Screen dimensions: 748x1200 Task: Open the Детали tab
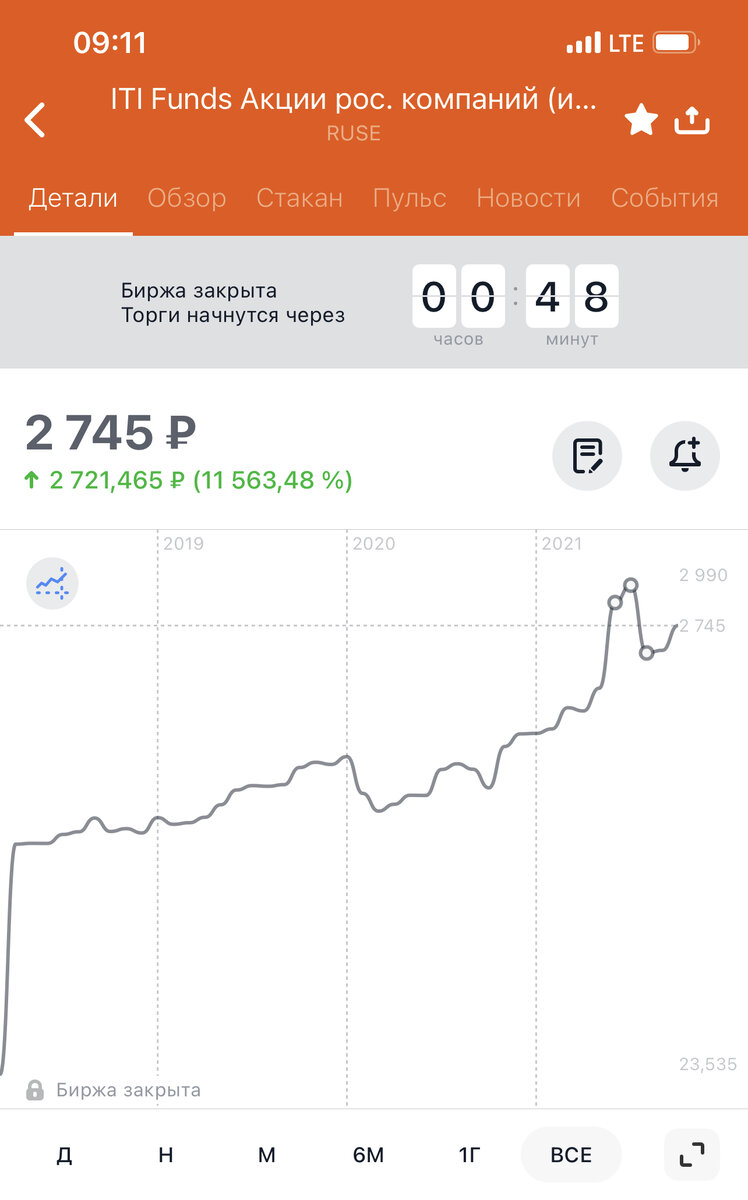[73, 198]
